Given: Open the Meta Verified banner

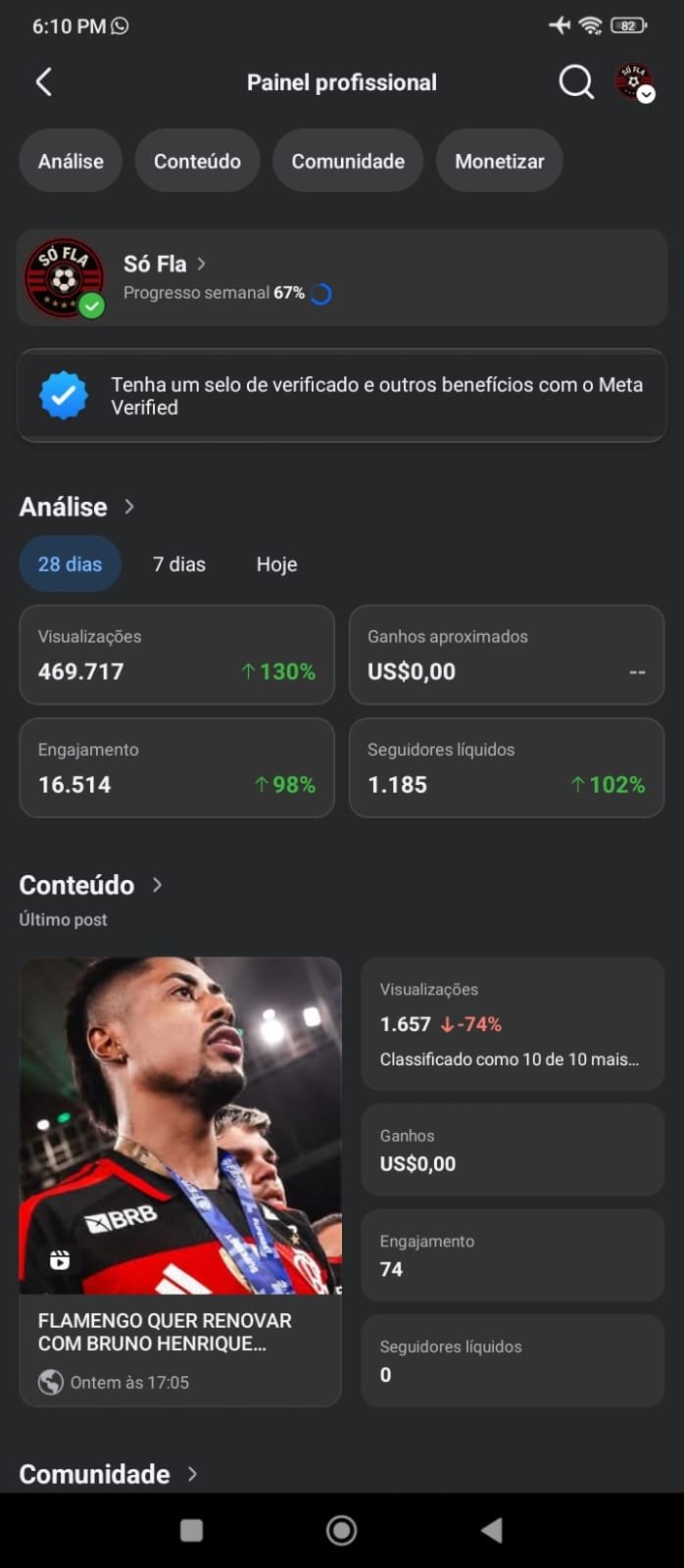Looking at the screenshot, I should point(341,396).
